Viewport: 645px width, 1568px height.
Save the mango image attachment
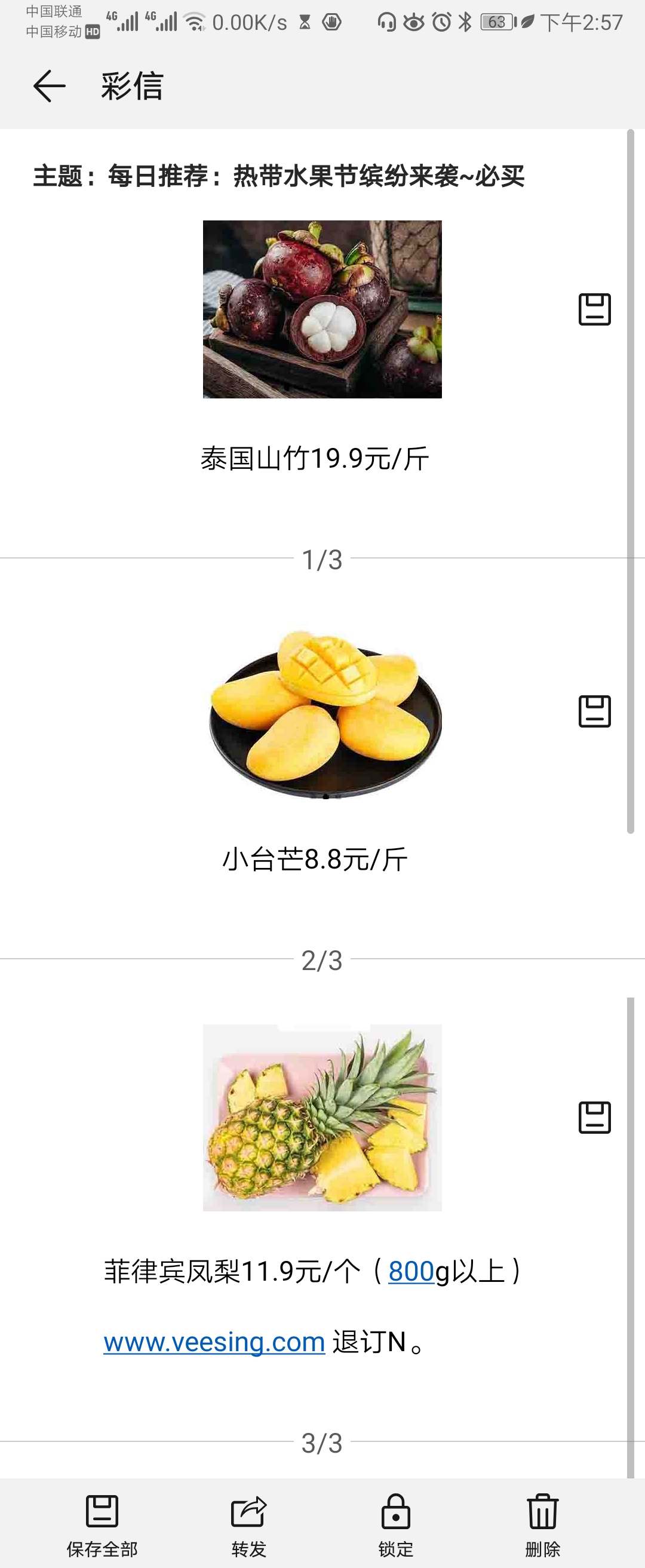coord(594,712)
